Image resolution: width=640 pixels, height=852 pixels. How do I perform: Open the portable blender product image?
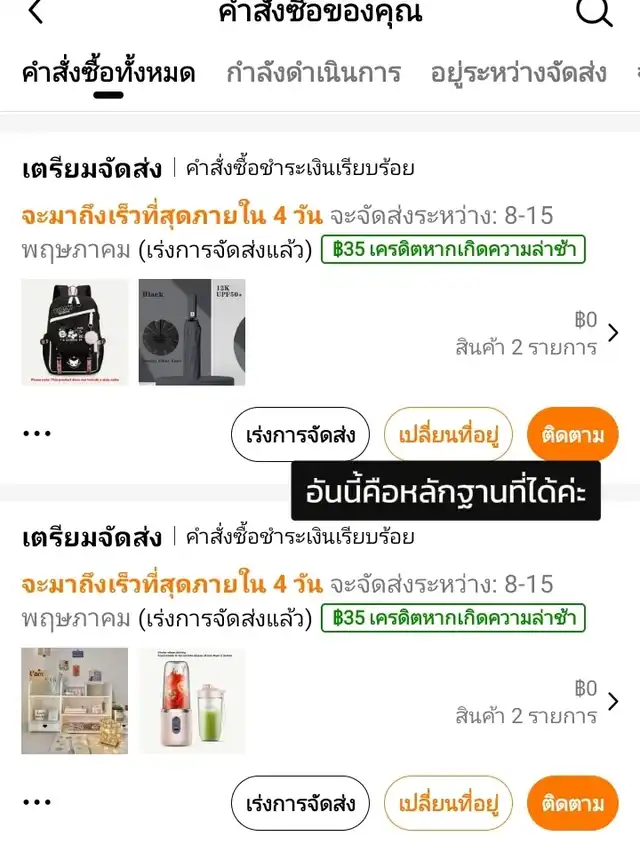[x=192, y=701]
